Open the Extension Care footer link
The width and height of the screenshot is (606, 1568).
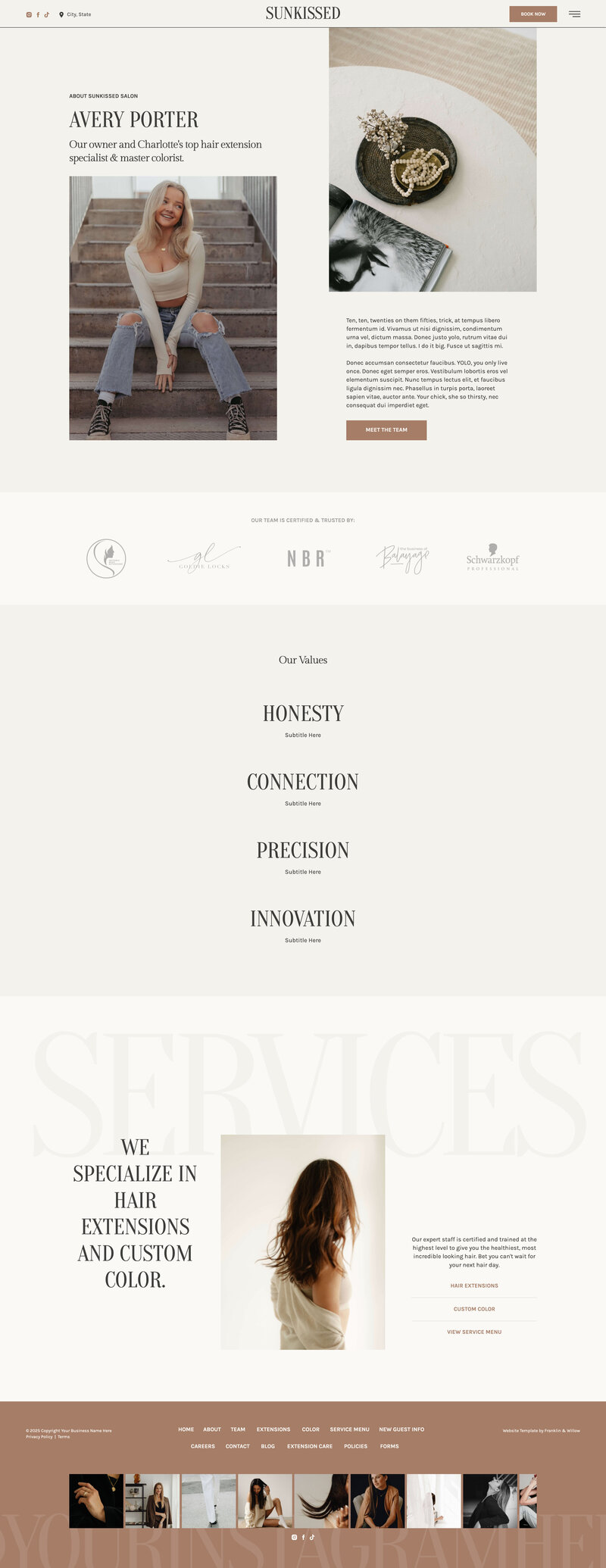[x=309, y=1446]
